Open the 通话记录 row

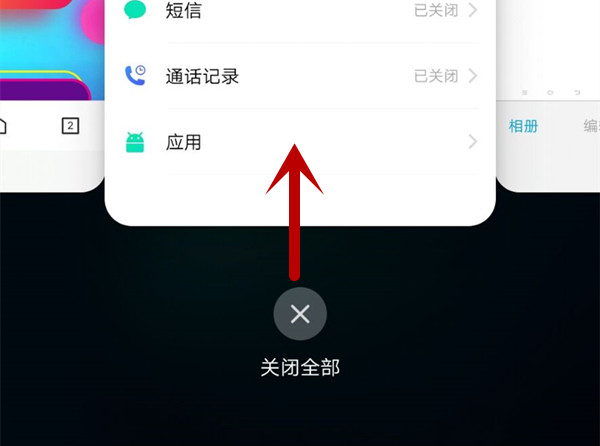click(x=300, y=76)
